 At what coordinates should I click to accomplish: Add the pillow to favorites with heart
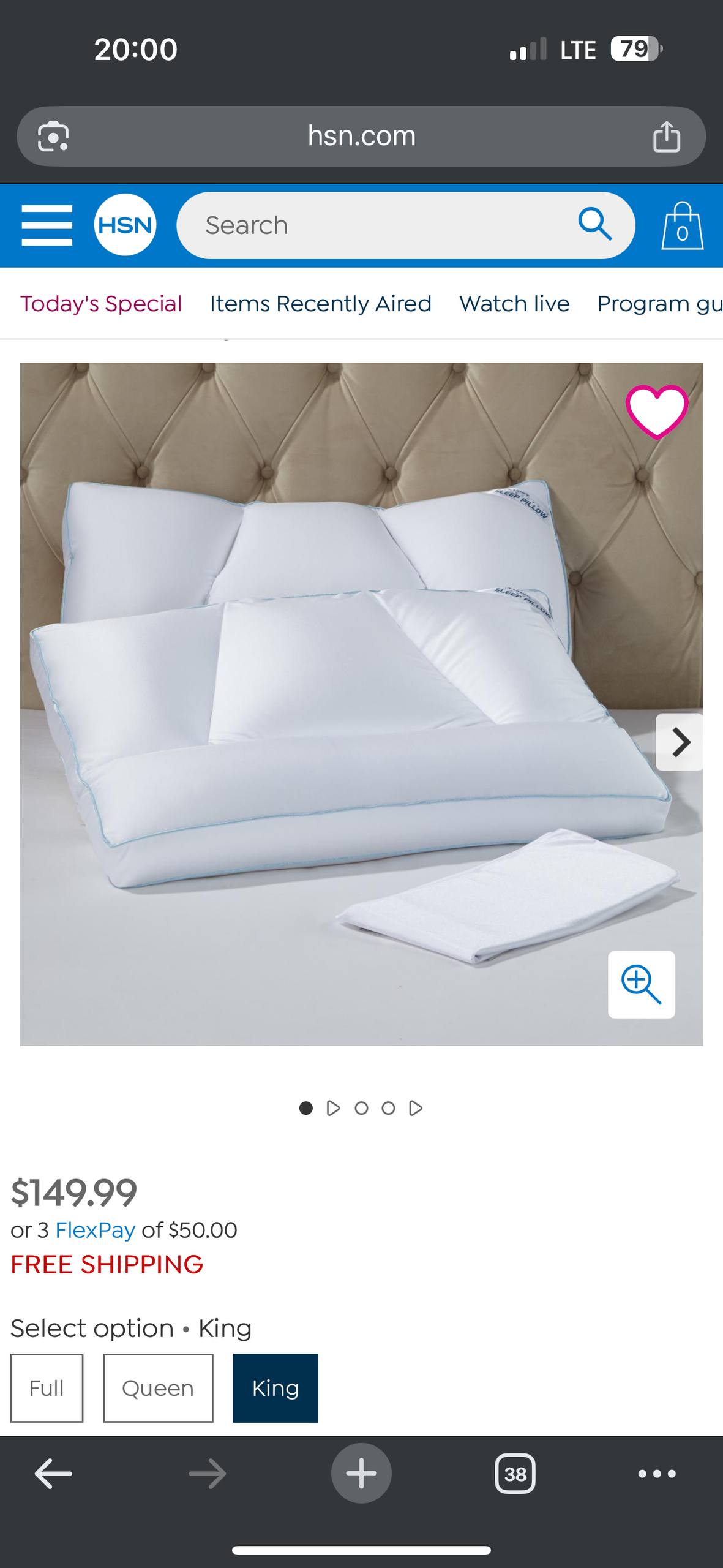[x=656, y=412]
